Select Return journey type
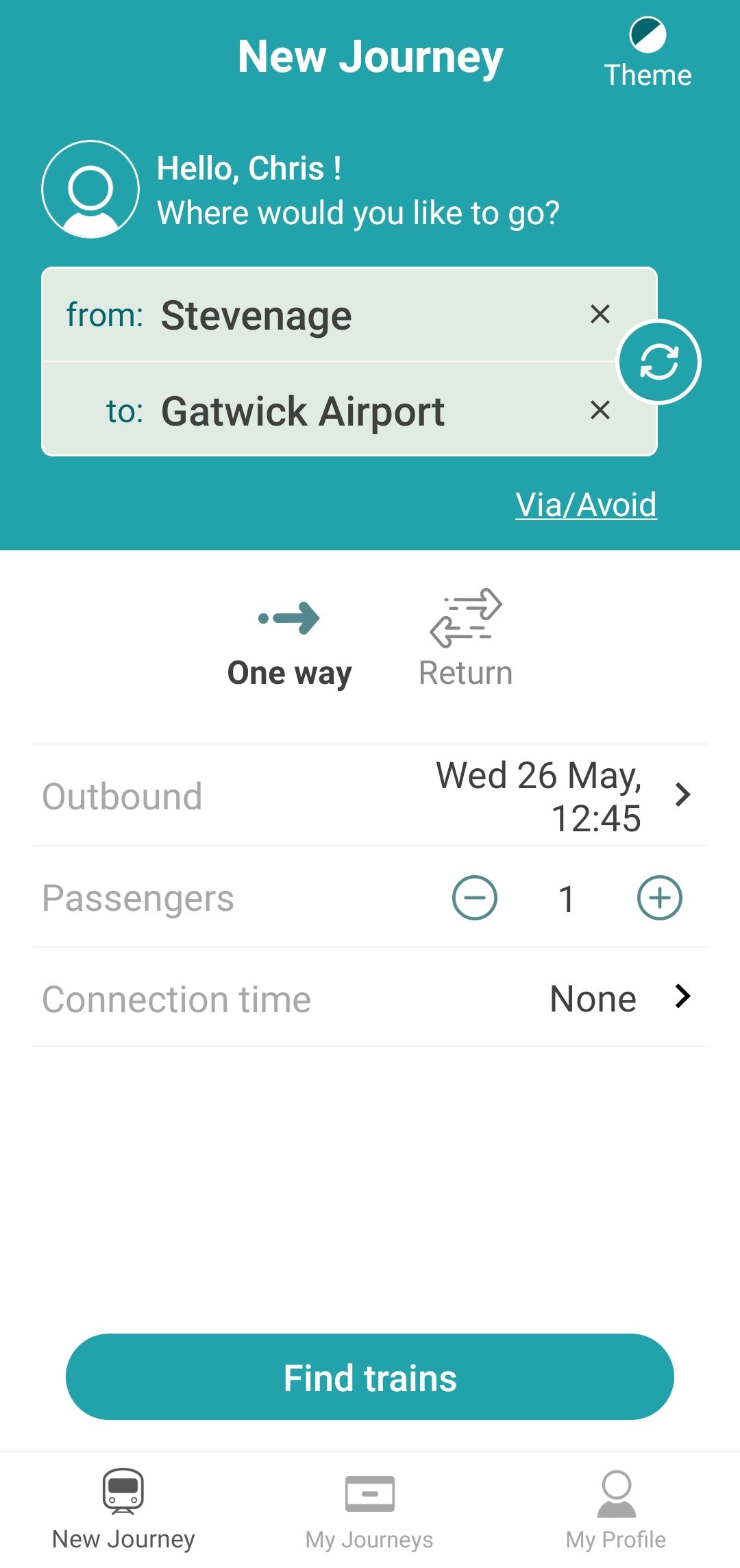Image resolution: width=740 pixels, height=1568 pixels. 466,638
